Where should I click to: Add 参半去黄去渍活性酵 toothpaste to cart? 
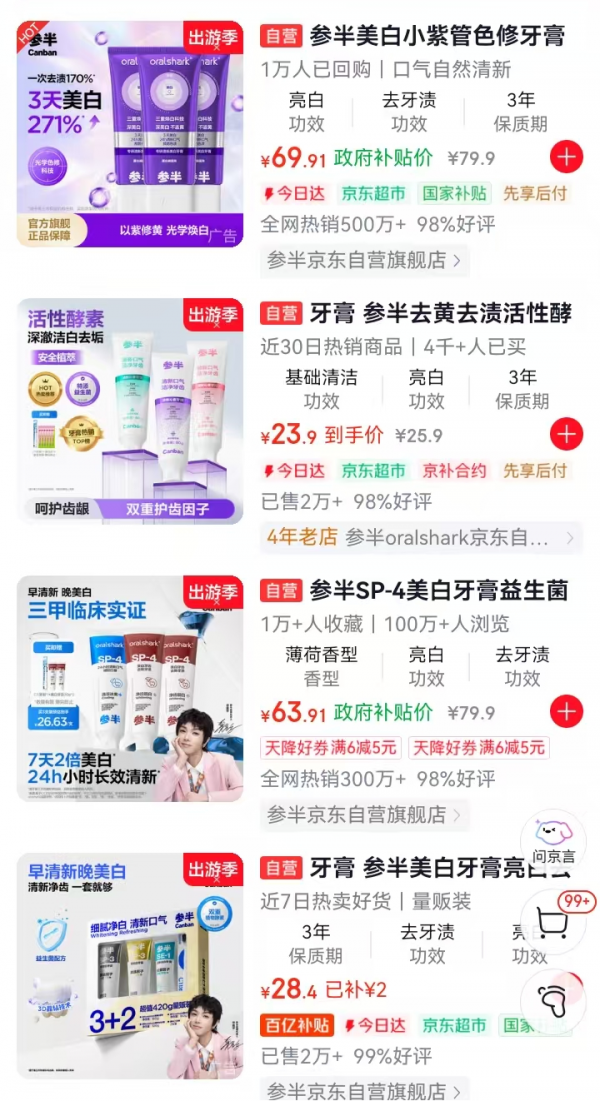tap(566, 435)
